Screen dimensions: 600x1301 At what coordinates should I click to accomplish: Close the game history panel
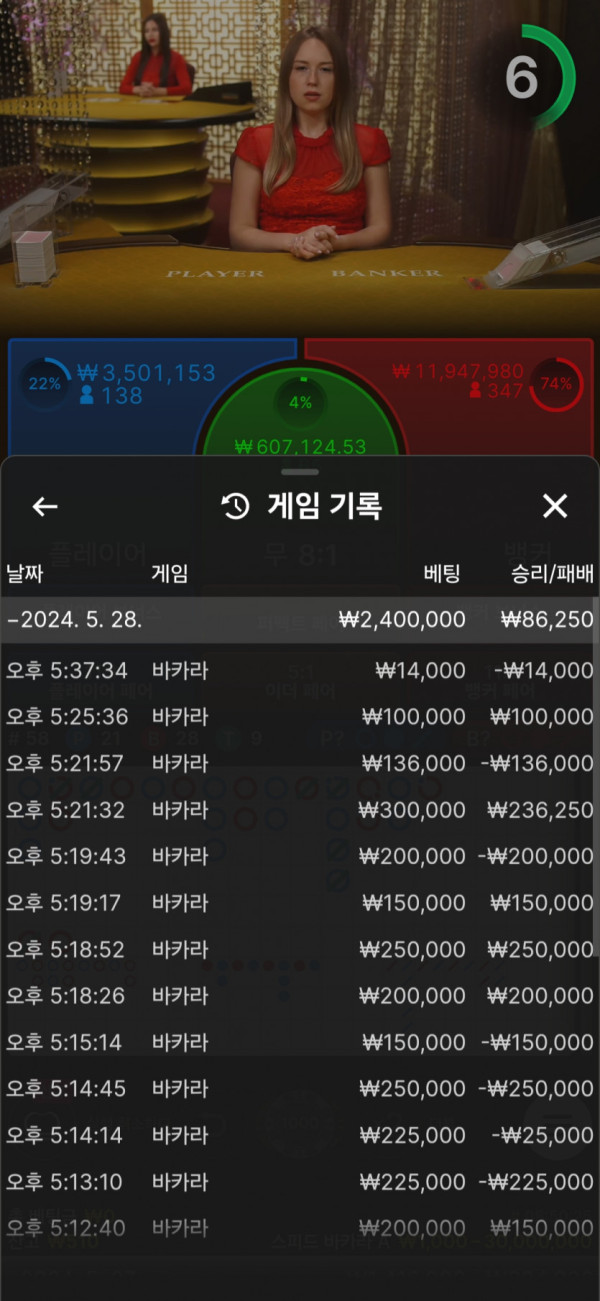click(555, 507)
